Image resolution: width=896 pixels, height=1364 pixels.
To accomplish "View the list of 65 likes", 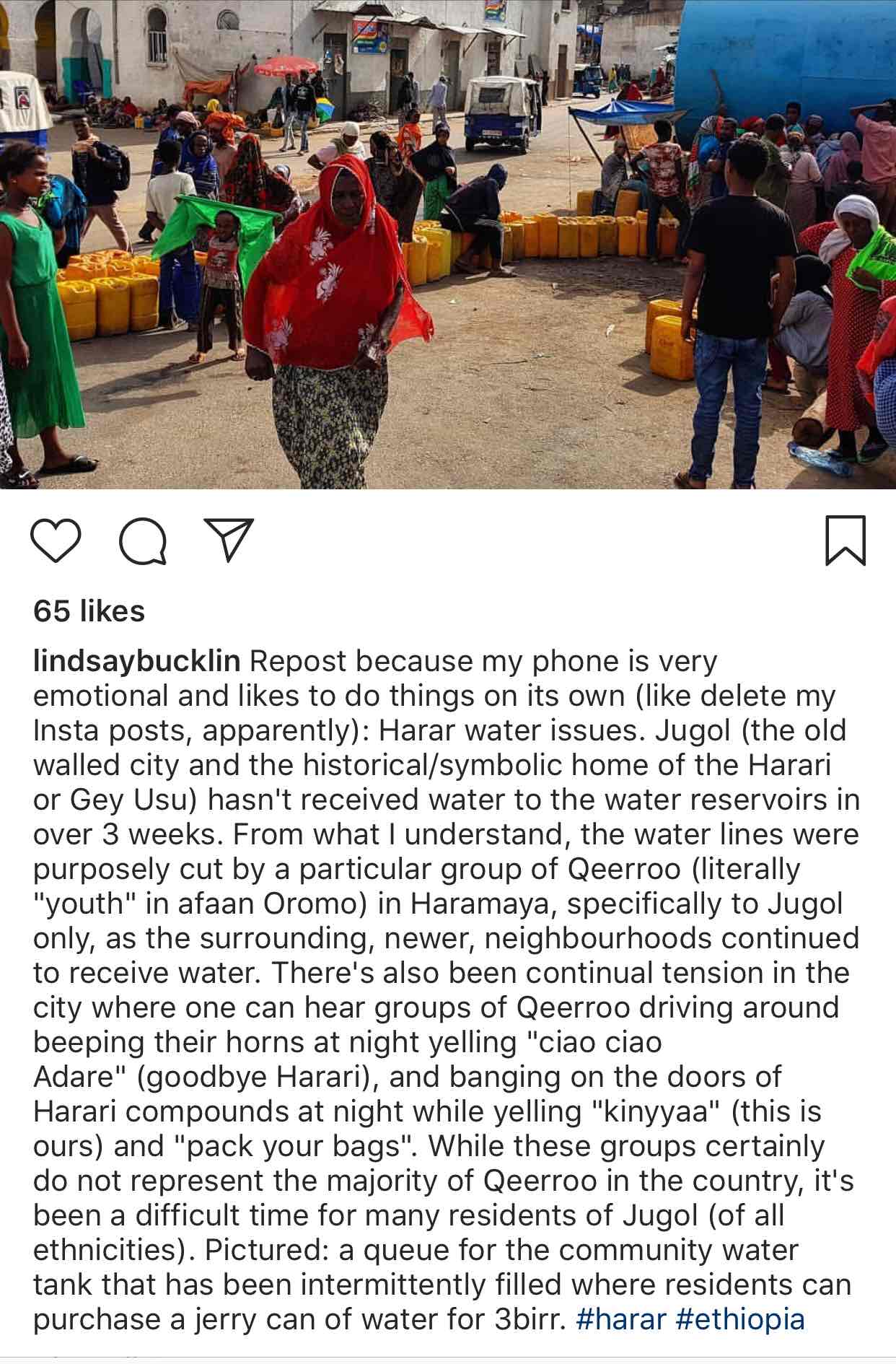I will tap(89, 611).
